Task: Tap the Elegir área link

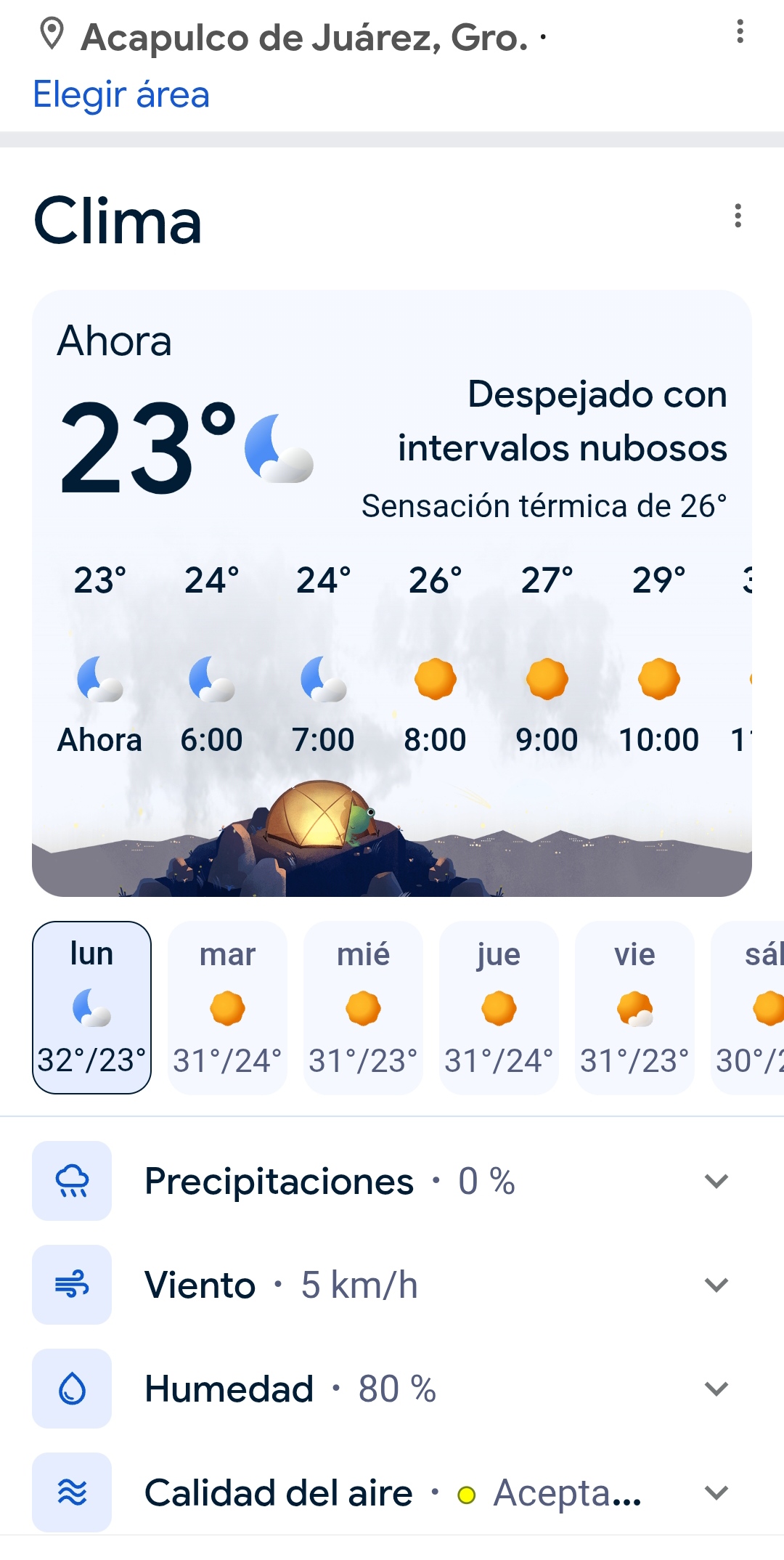Action: pyautogui.click(x=121, y=94)
